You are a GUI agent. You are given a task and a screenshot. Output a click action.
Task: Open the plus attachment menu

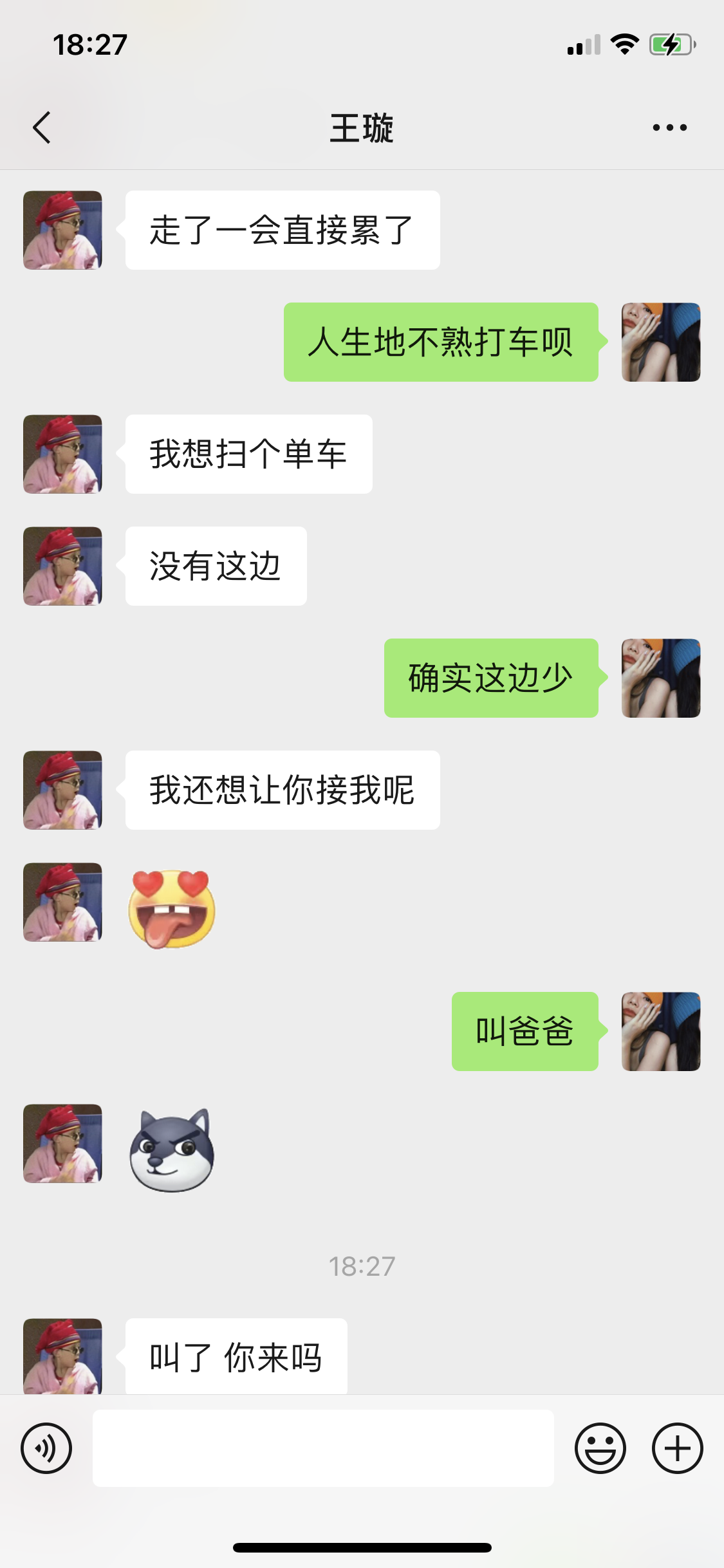(677, 1448)
